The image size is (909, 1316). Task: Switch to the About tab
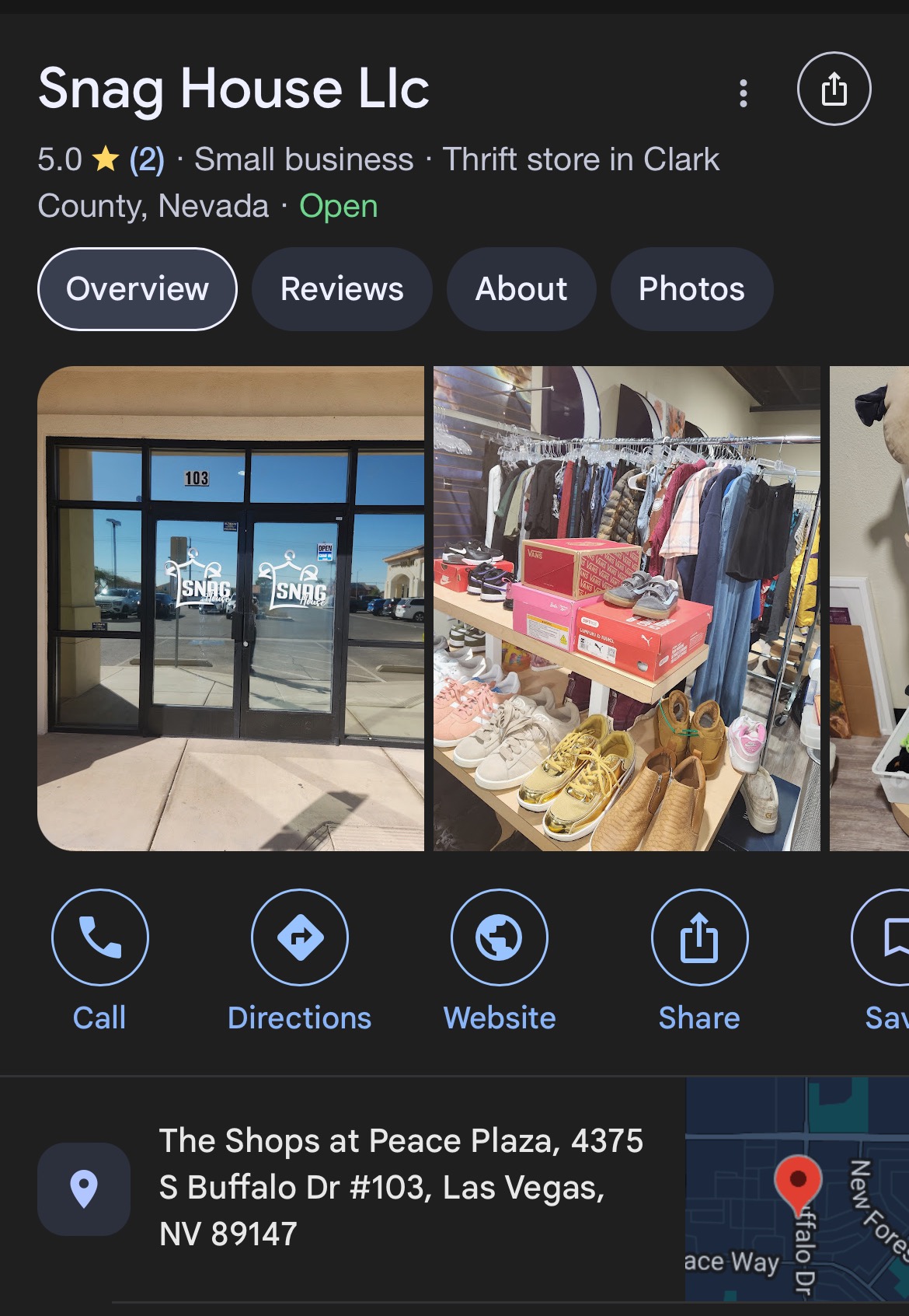click(521, 289)
